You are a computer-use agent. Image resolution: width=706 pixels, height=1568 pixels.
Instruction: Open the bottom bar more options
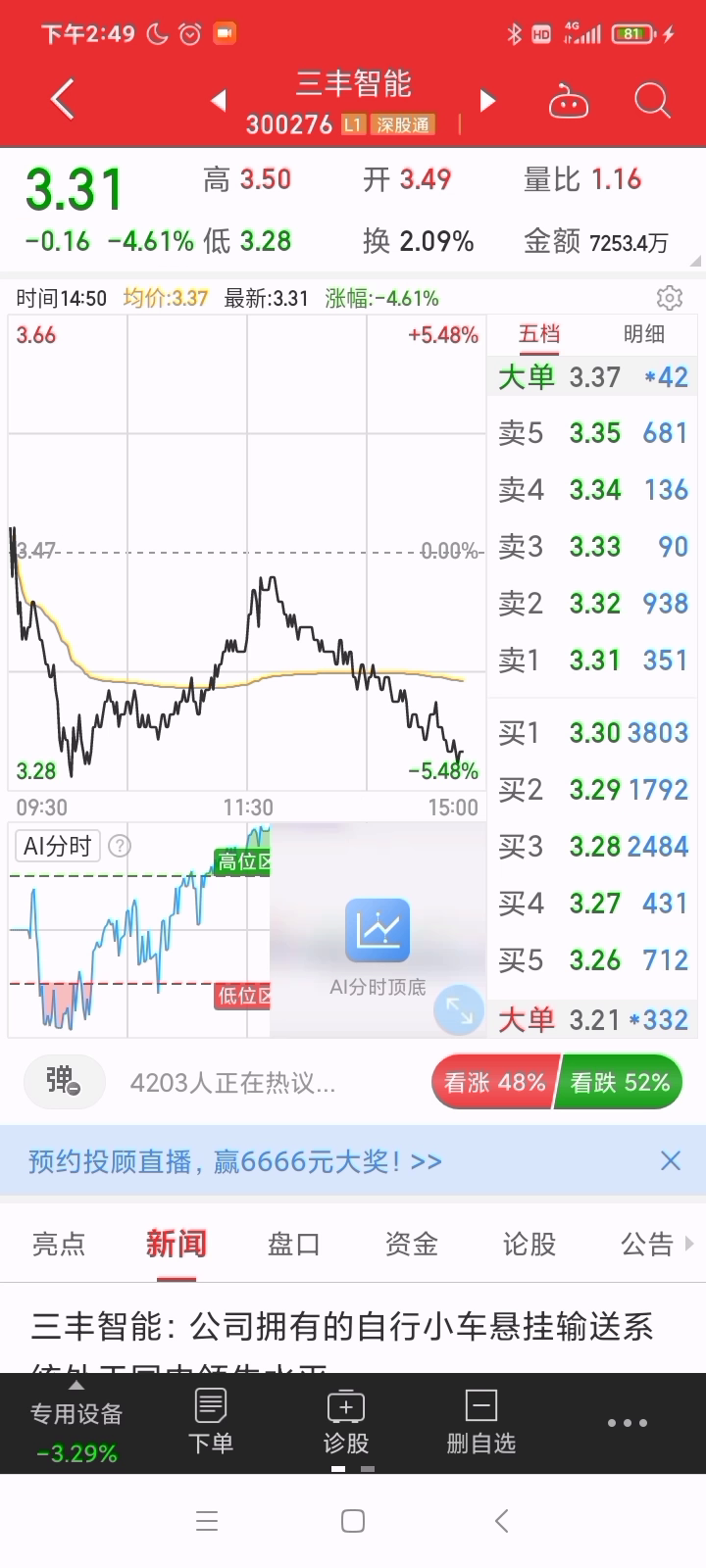pos(627,1423)
